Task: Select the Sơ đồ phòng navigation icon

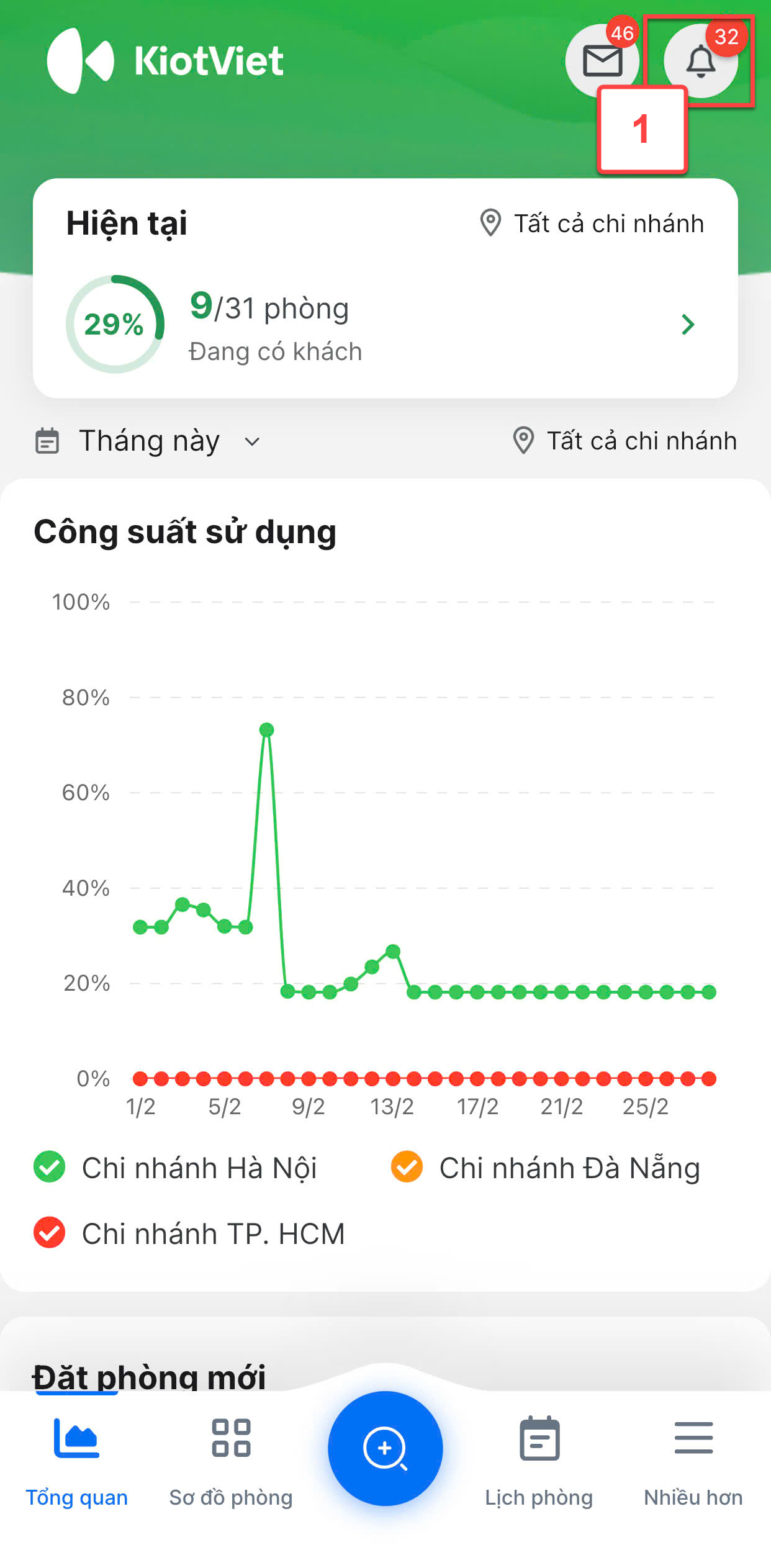Action: click(230, 1438)
